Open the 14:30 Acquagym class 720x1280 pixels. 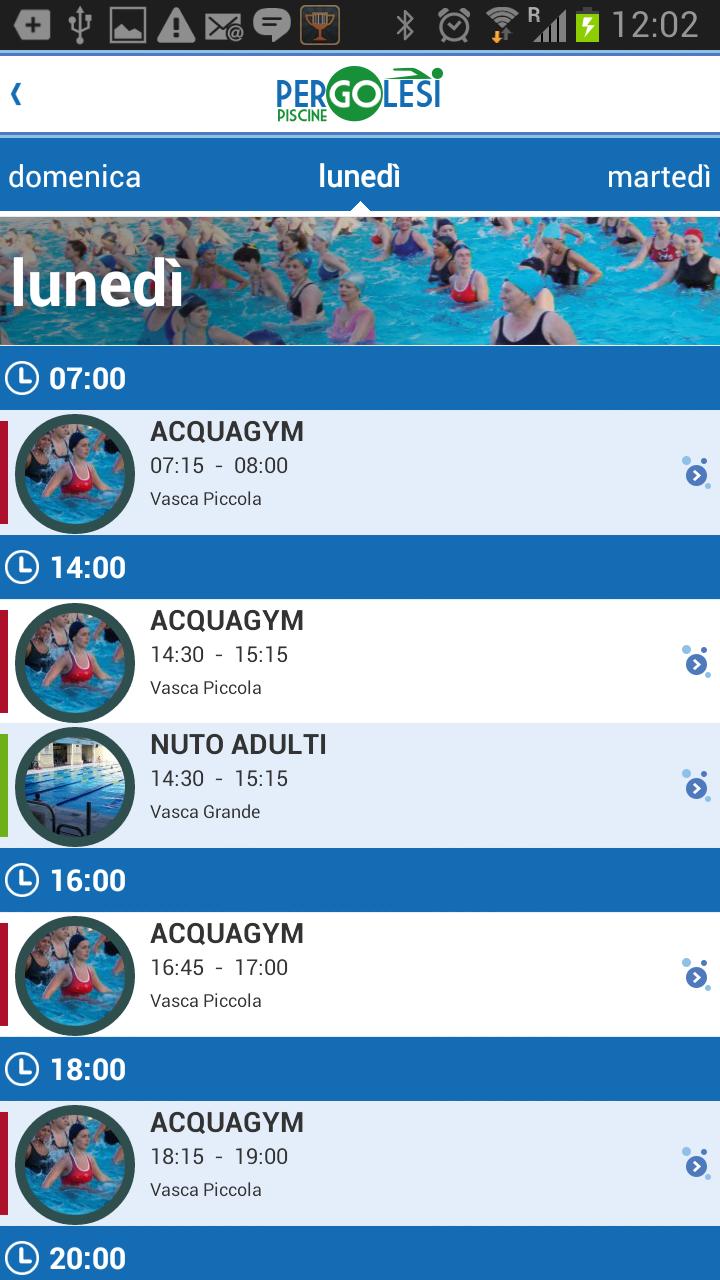(x=360, y=661)
